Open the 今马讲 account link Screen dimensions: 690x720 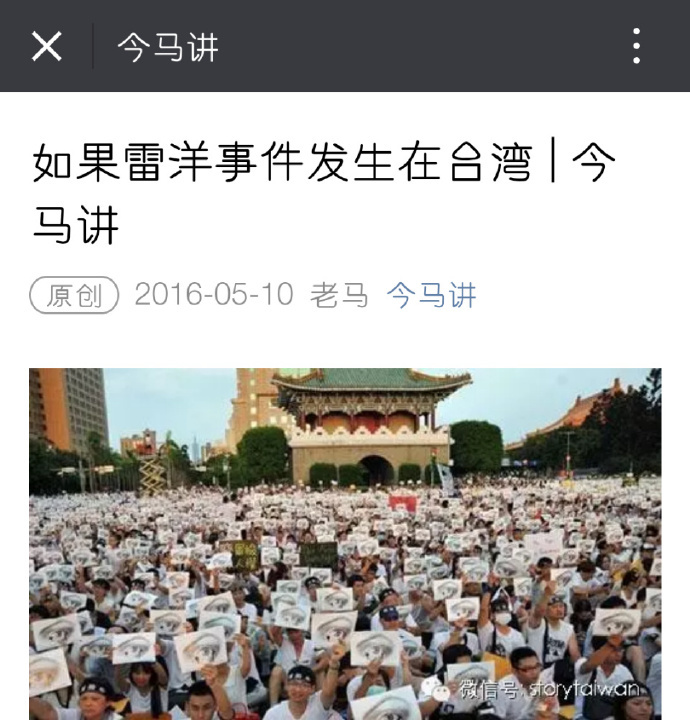431,295
